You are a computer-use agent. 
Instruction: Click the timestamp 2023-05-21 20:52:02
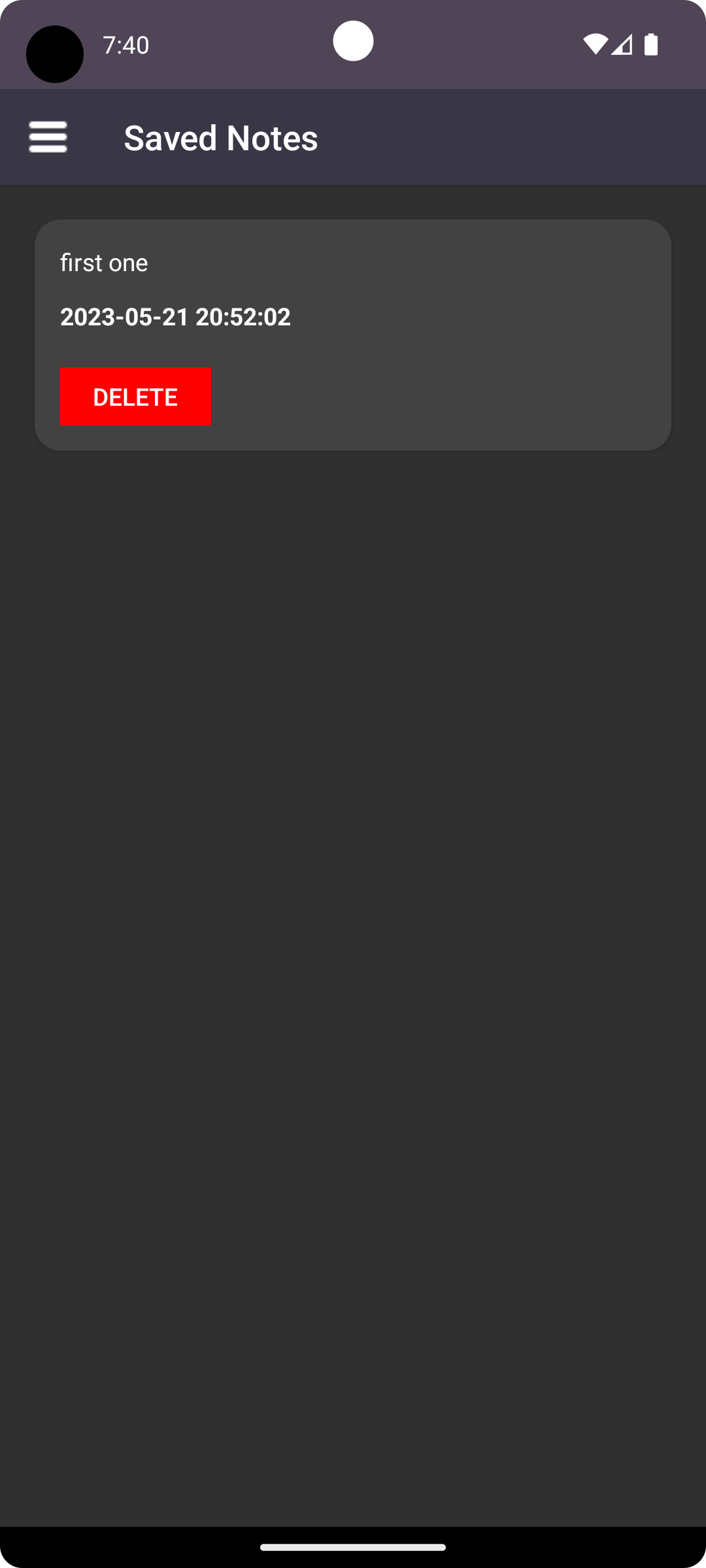tap(175, 317)
